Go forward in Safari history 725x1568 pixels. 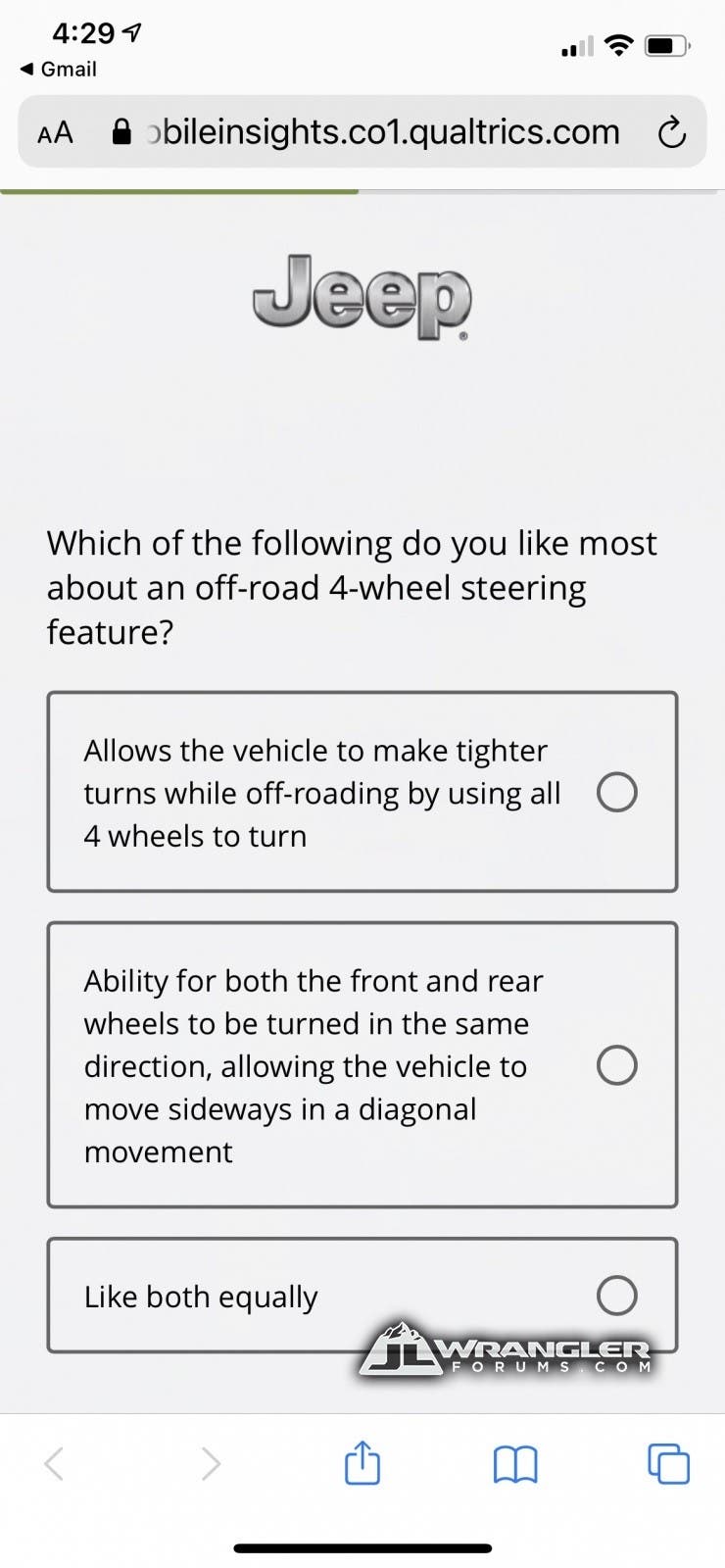point(210,1464)
